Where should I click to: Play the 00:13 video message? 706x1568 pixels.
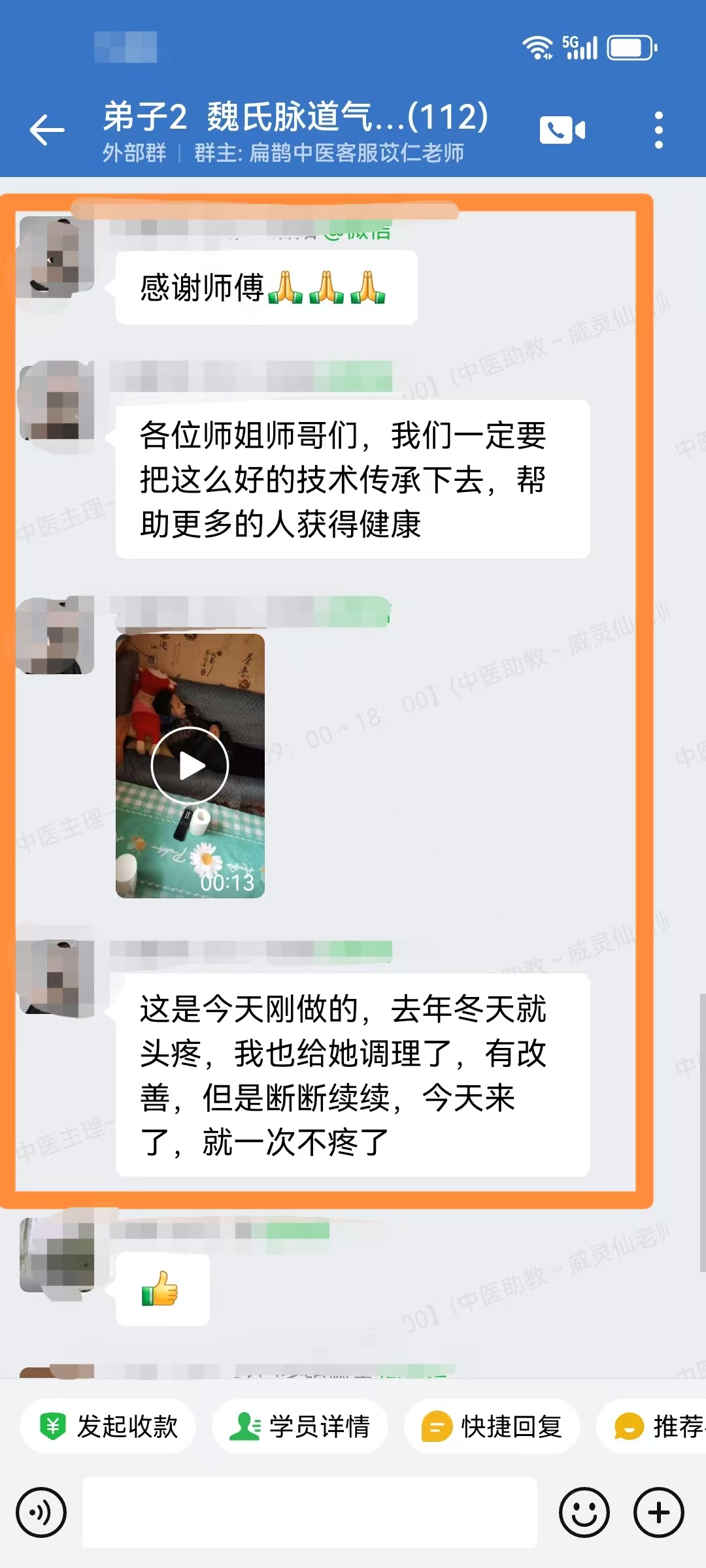tap(190, 766)
